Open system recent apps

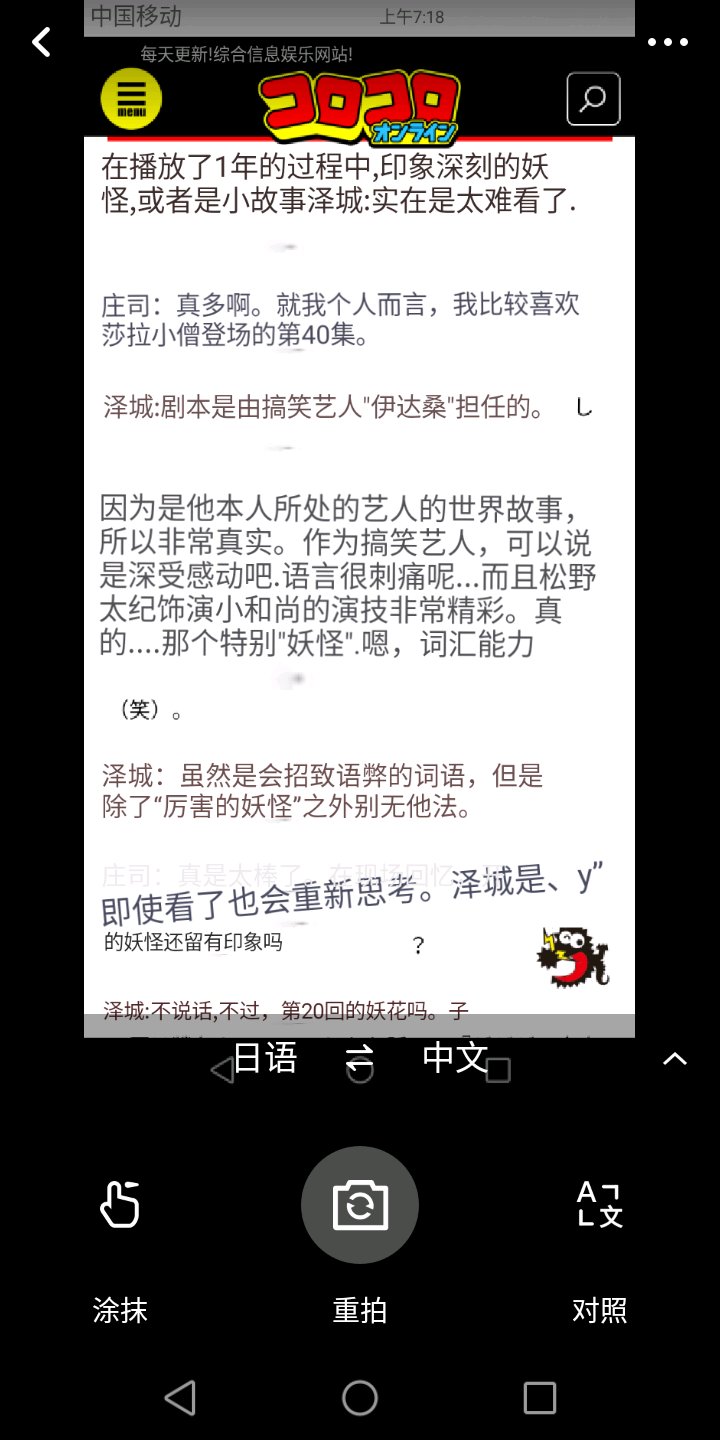point(539,1398)
